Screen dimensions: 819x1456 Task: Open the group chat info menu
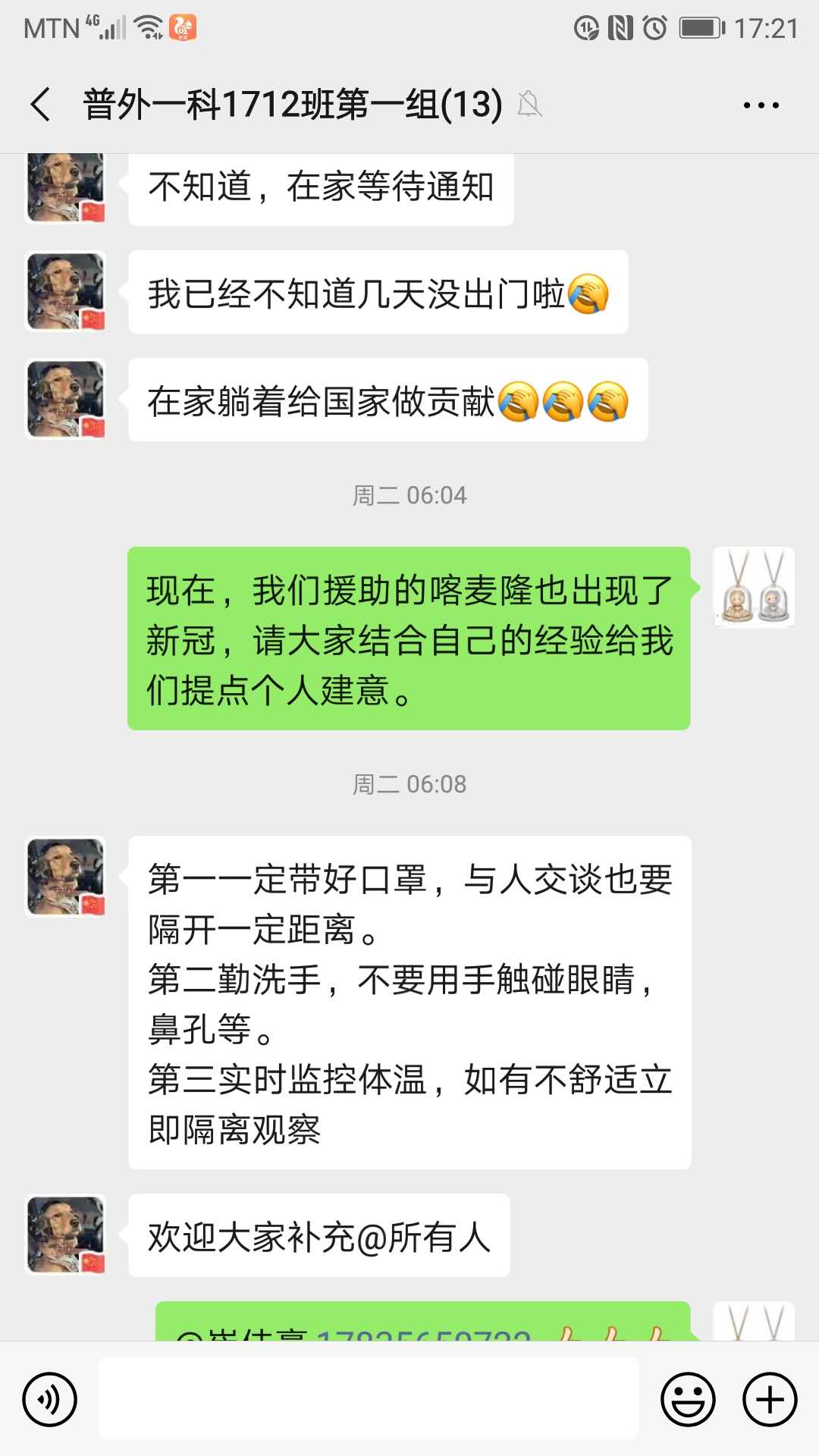click(x=761, y=105)
